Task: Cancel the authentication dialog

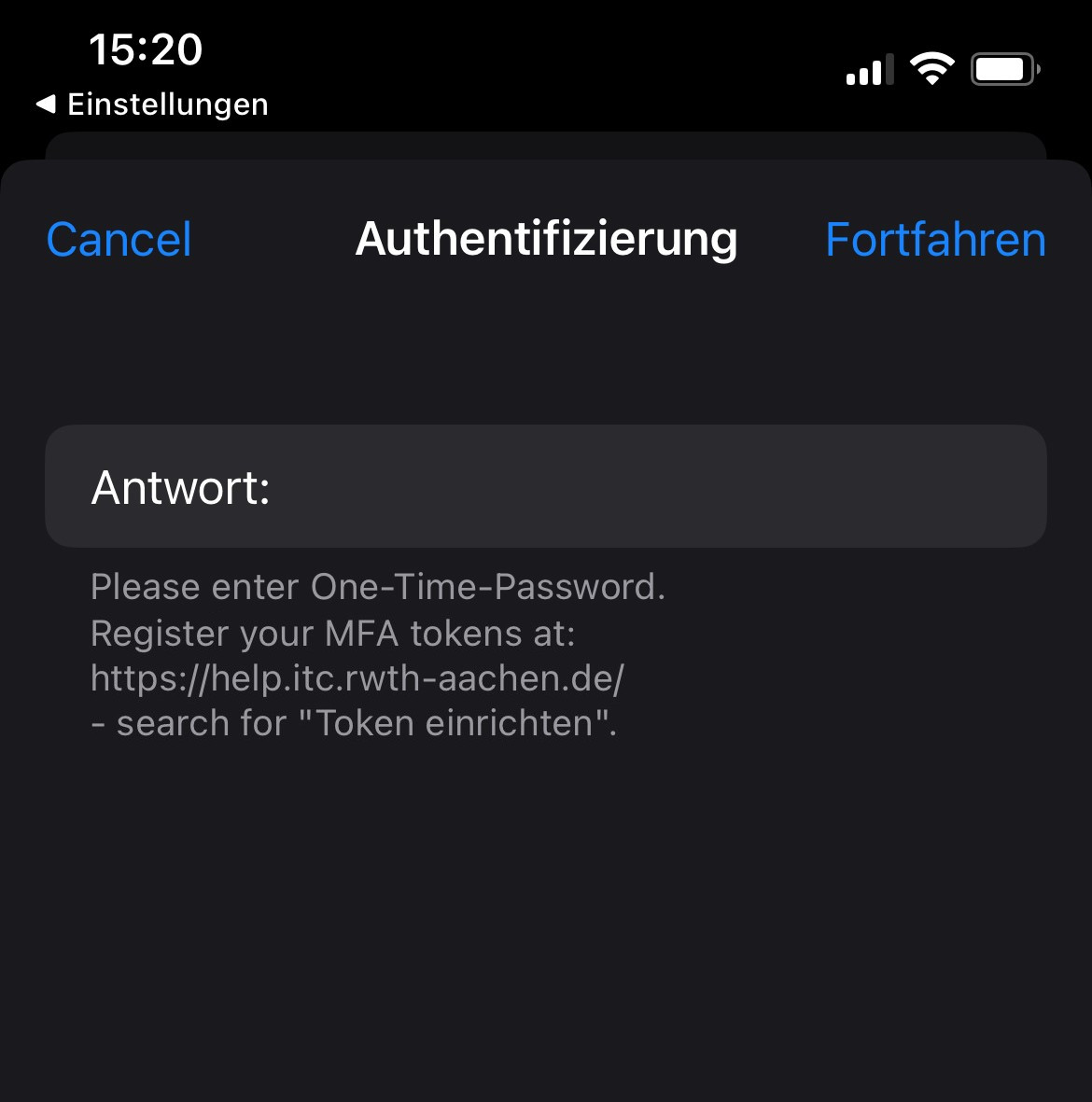Action: point(119,240)
